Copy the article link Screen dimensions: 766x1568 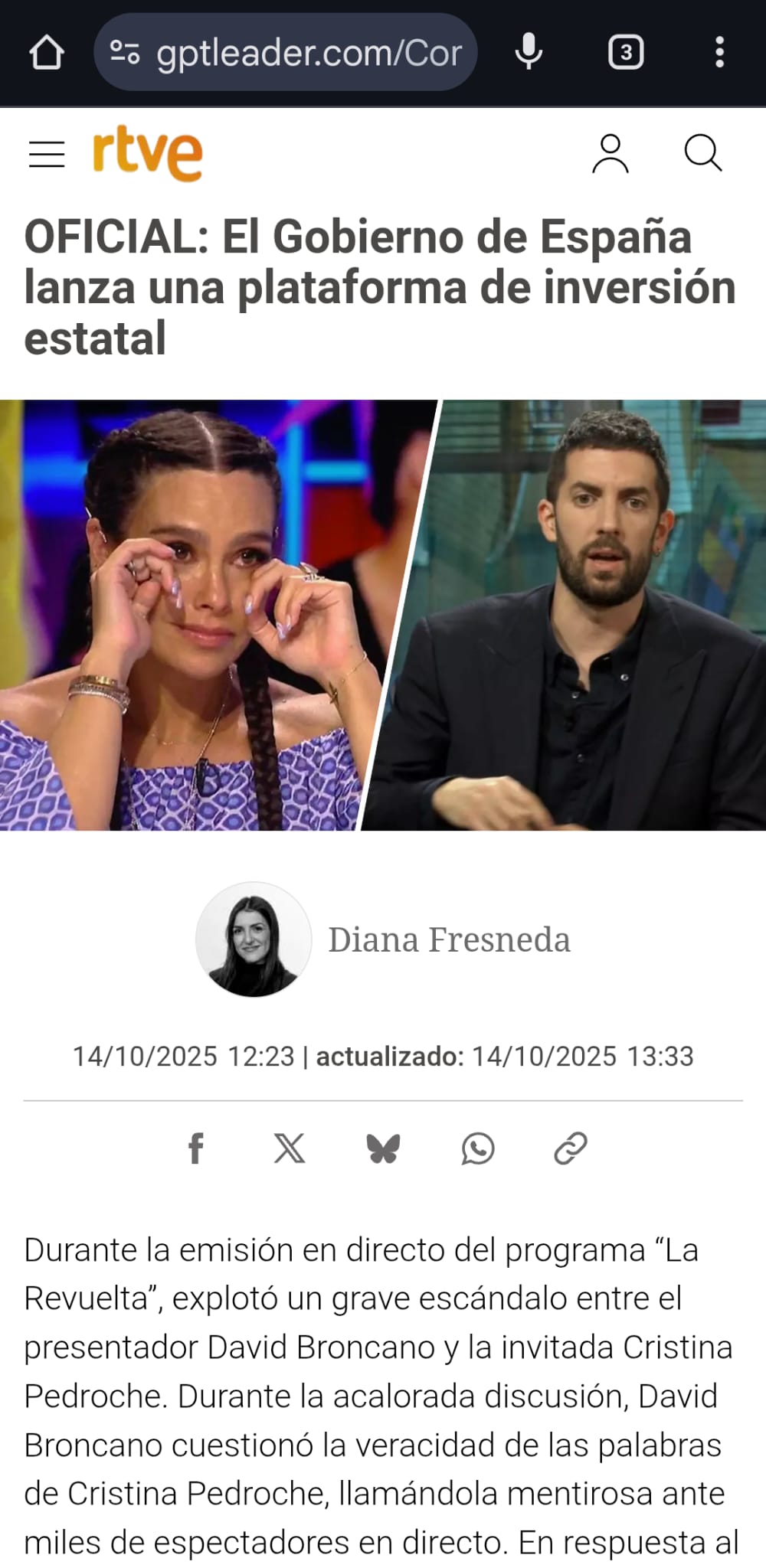click(571, 1148)
